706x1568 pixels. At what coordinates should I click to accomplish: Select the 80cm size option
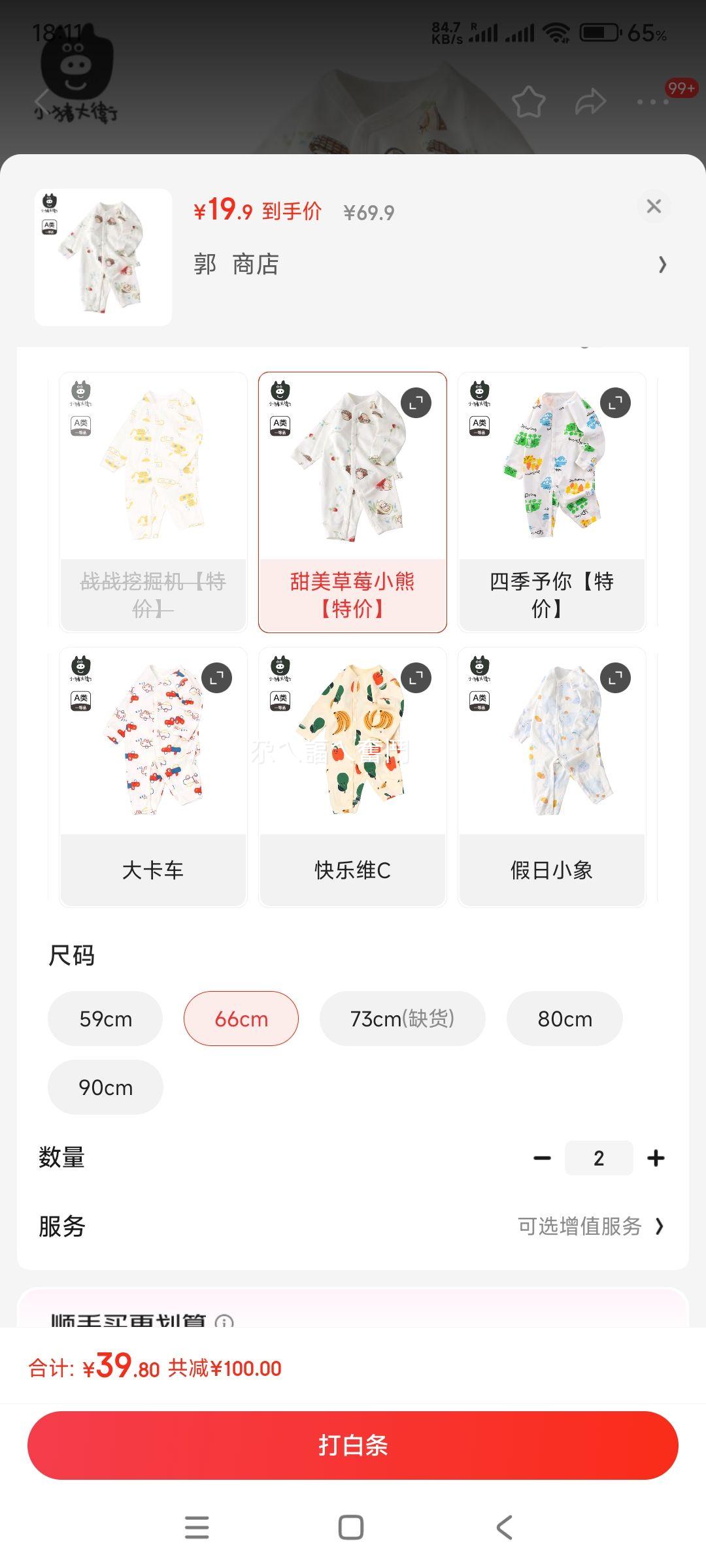coord(565,1019)
